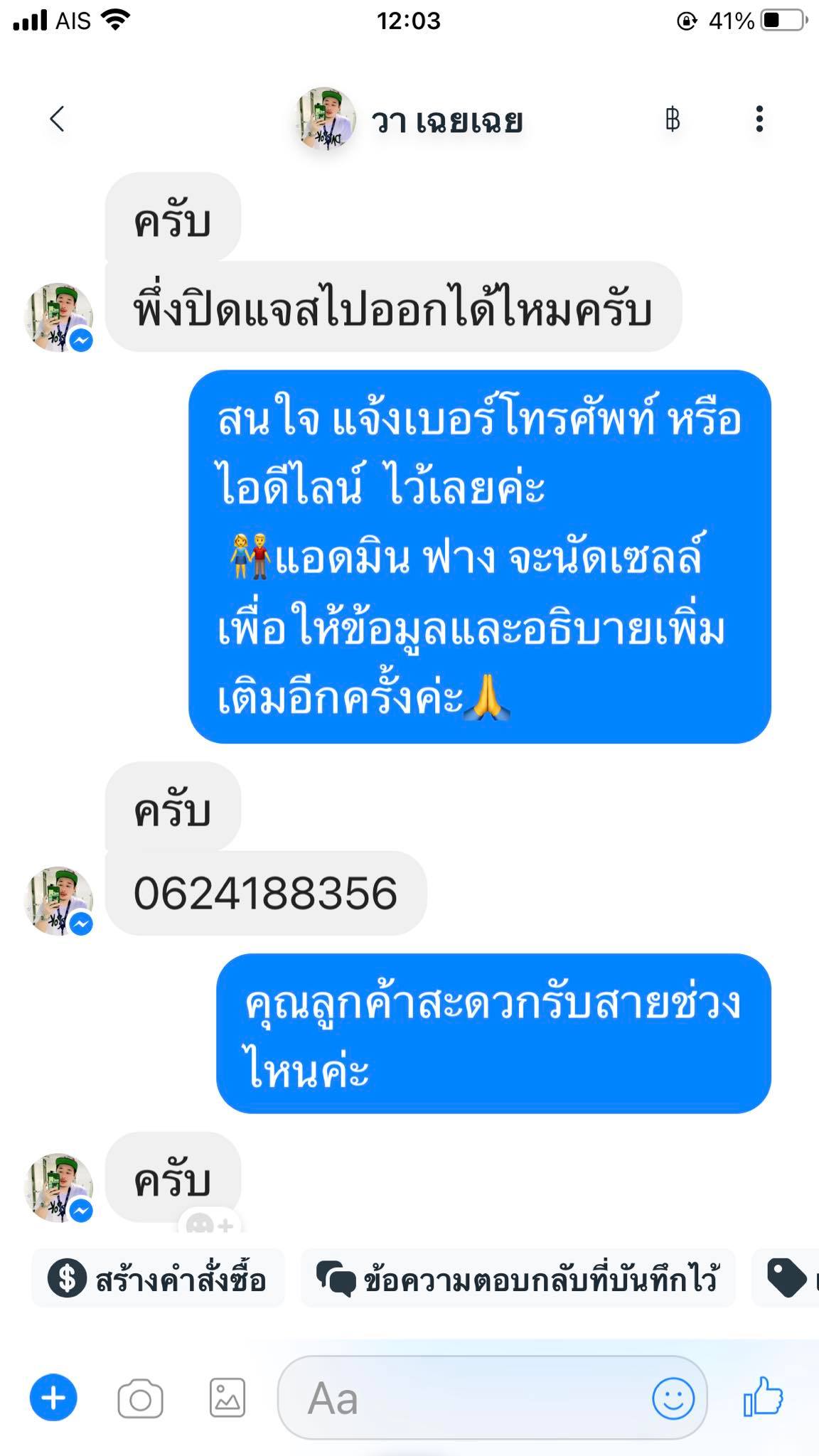Open วา เฉยเฉย profile from header
Viewport: 819px width, 1456px height.
coord(446,121)
